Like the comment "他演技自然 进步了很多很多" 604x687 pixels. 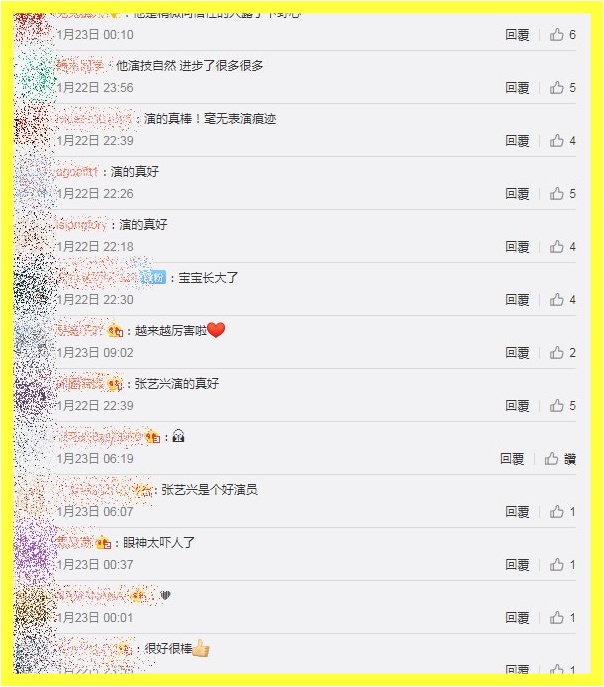558,88
